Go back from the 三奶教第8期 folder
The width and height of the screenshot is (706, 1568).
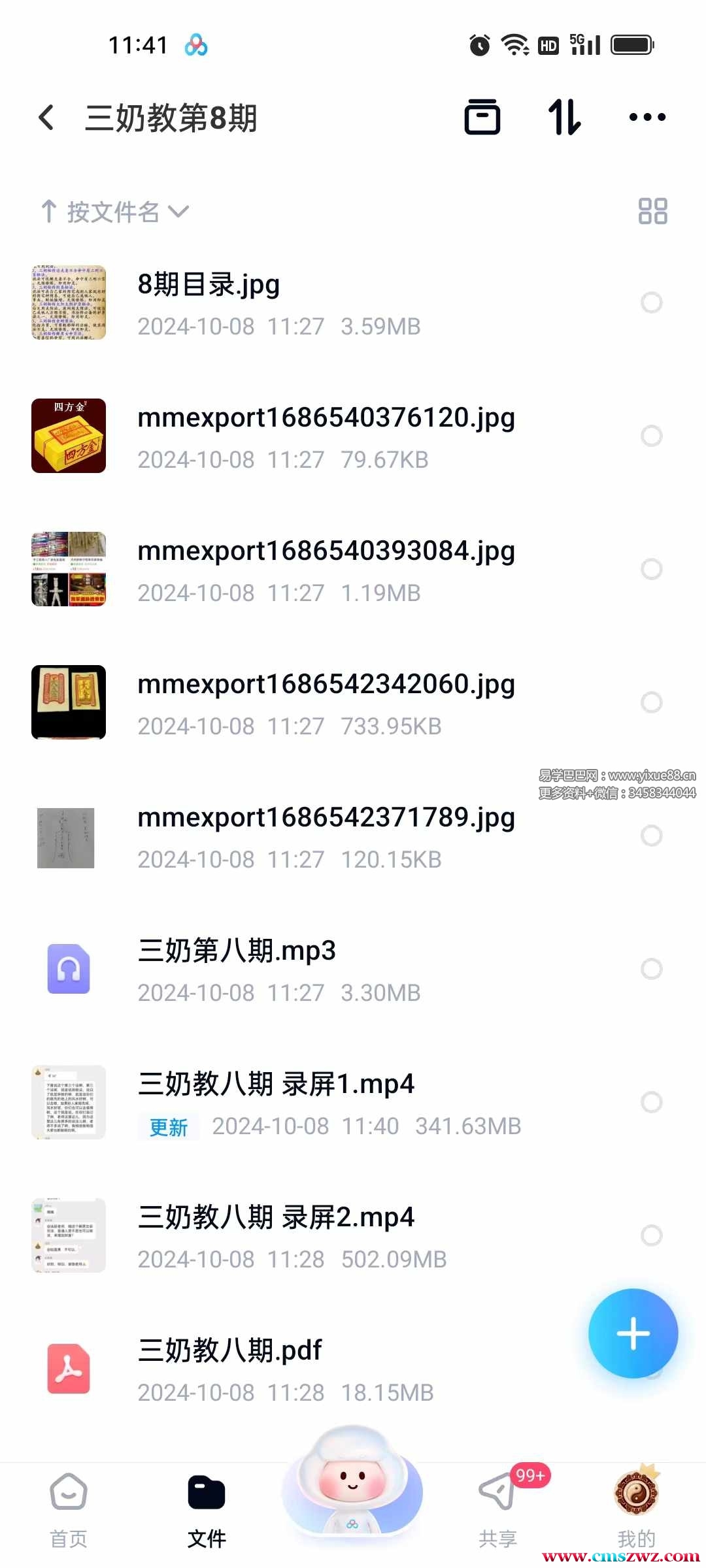click(x=46, y=118)
